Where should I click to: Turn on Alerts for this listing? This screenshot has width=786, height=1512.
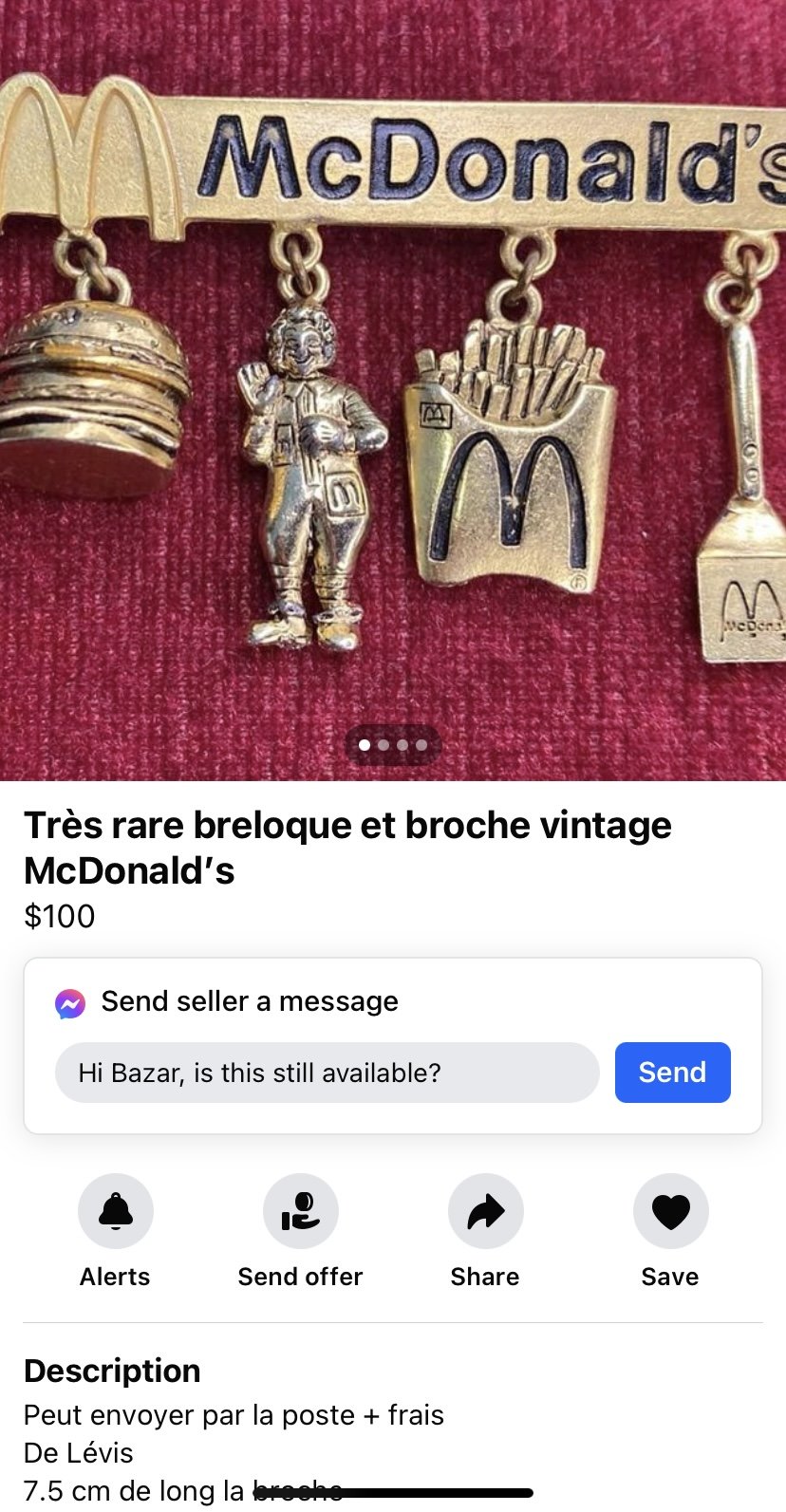point(115,1211)
